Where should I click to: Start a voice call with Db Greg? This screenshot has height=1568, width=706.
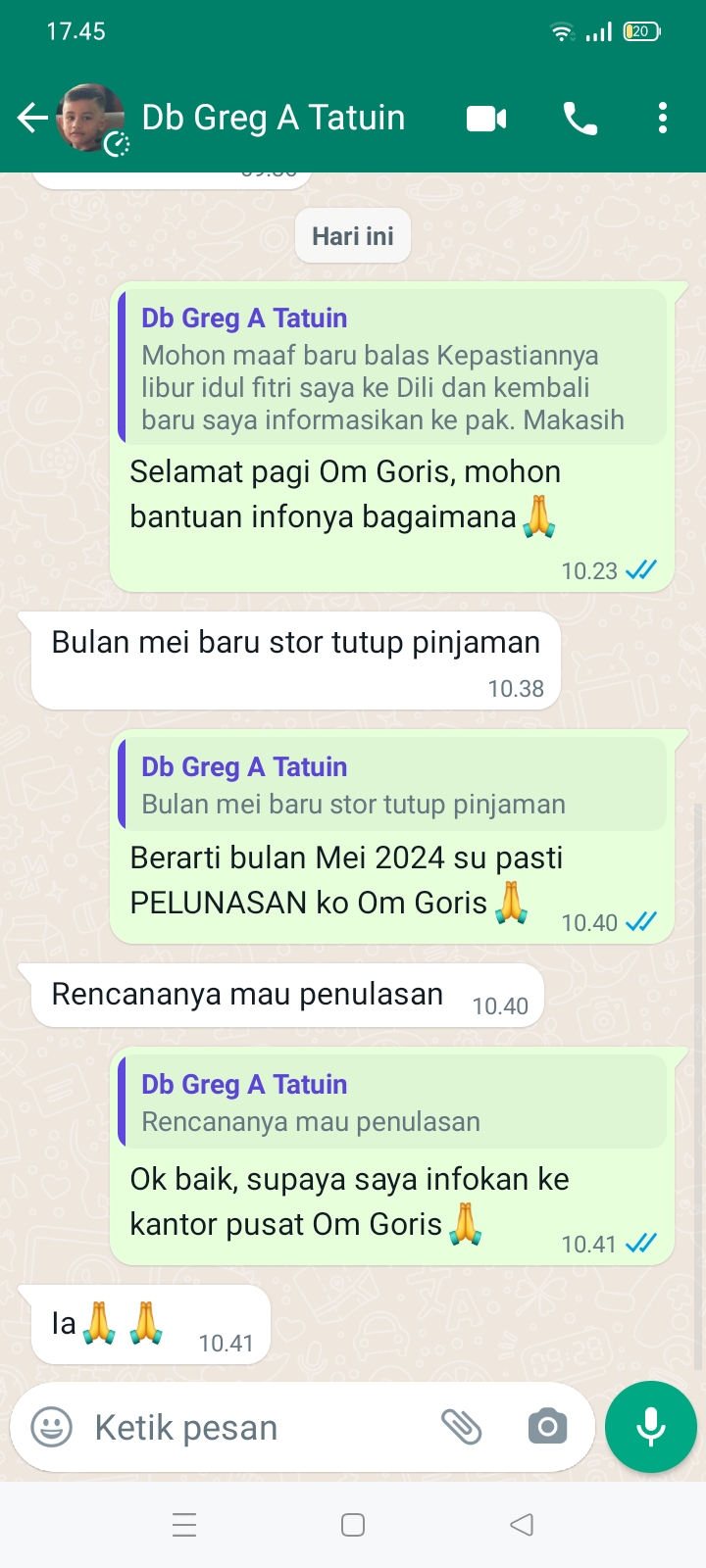(580, 119)
